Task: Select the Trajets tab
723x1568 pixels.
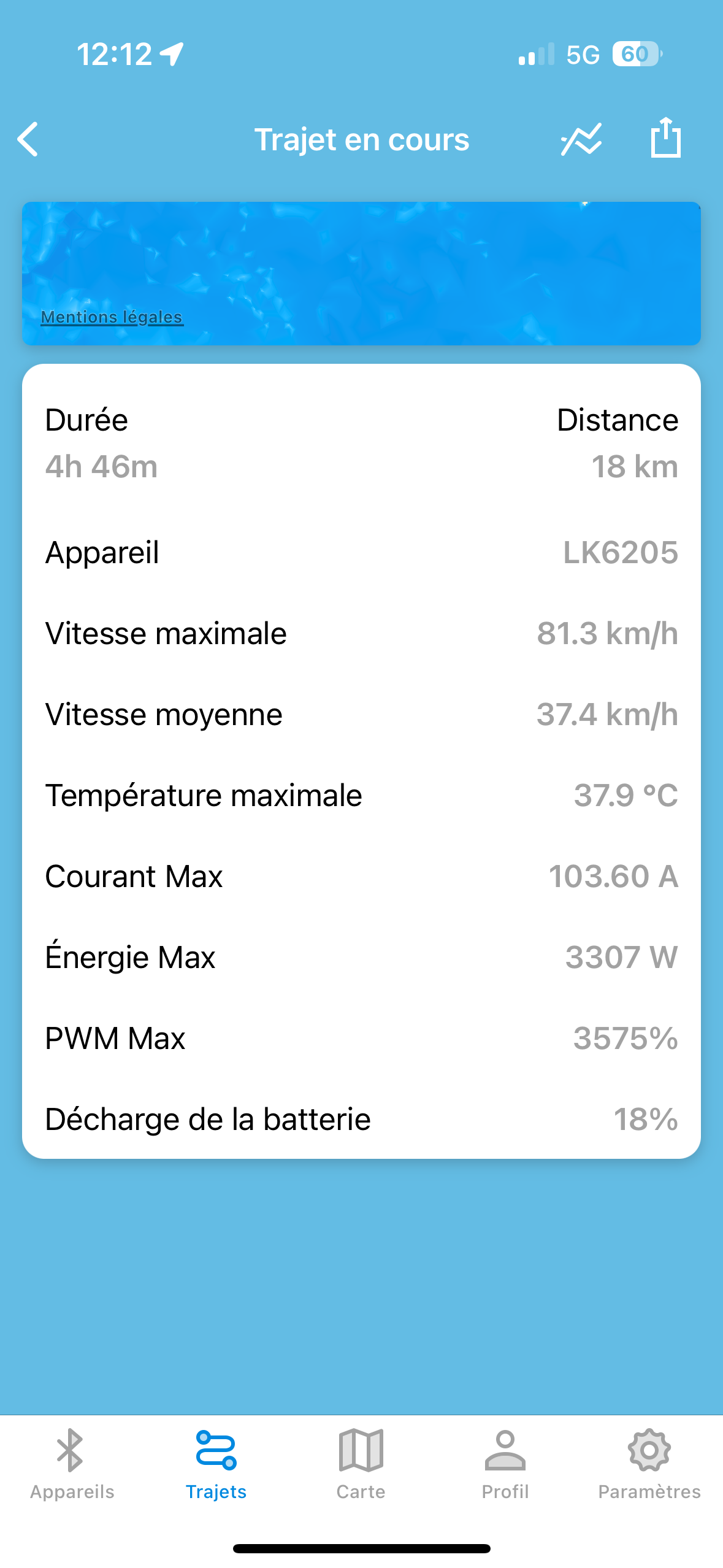Action: tap(216, 1466)
